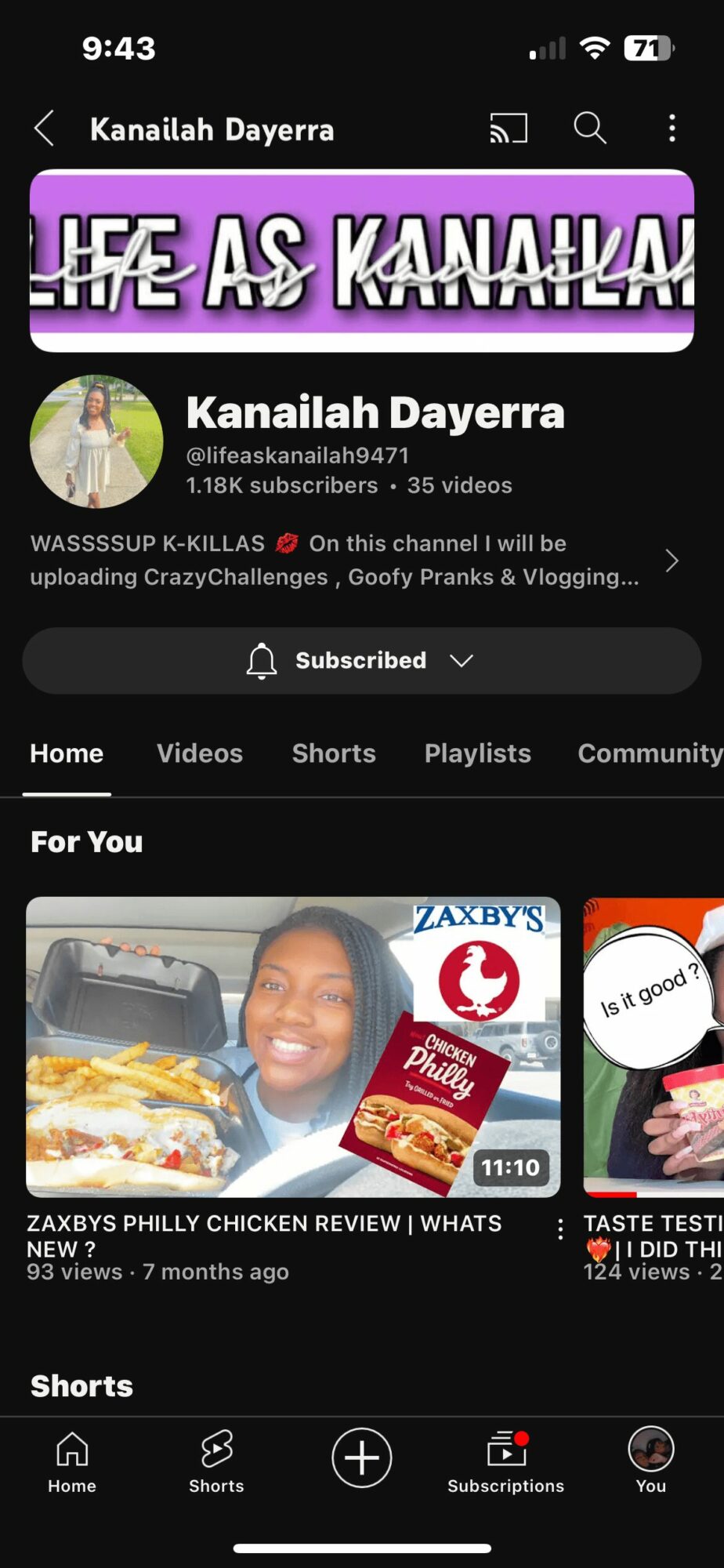The image size is (724, 1568).
Task: Open the Subscribed notification options
Action: click(x=361, y=660)
